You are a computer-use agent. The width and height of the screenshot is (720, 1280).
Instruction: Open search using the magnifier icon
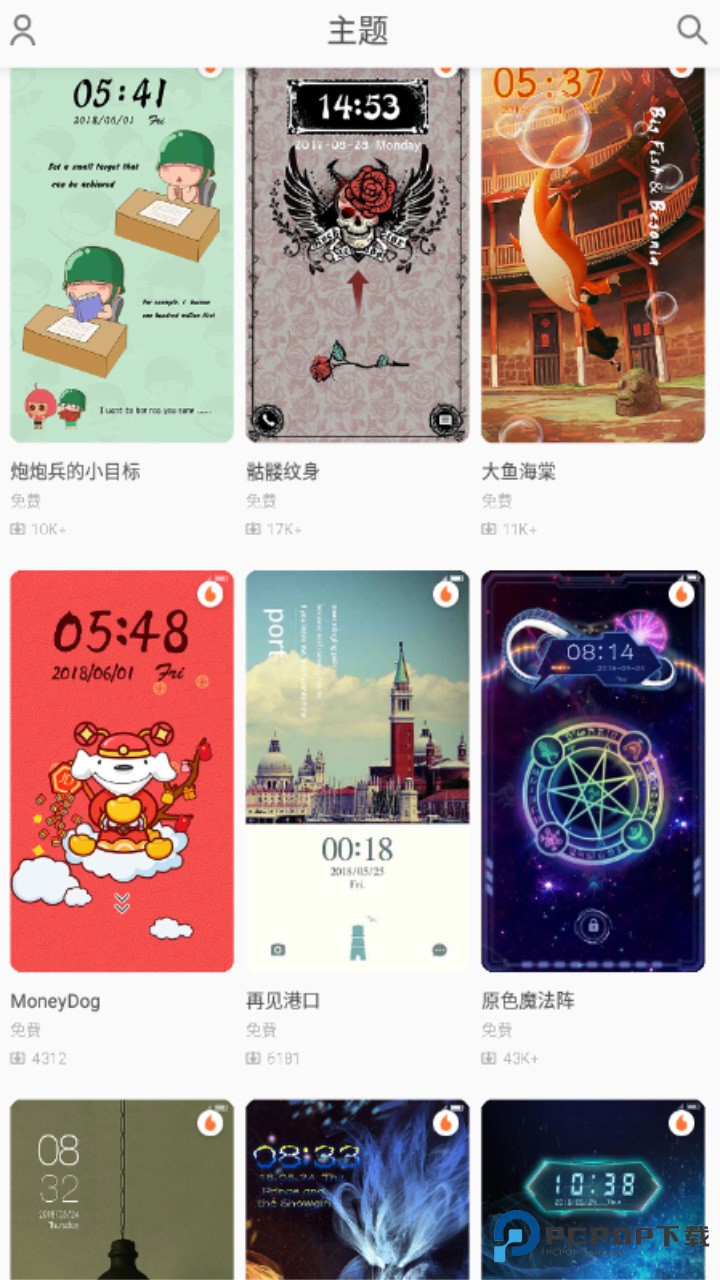pyautogui.click(x=692, y=30)
